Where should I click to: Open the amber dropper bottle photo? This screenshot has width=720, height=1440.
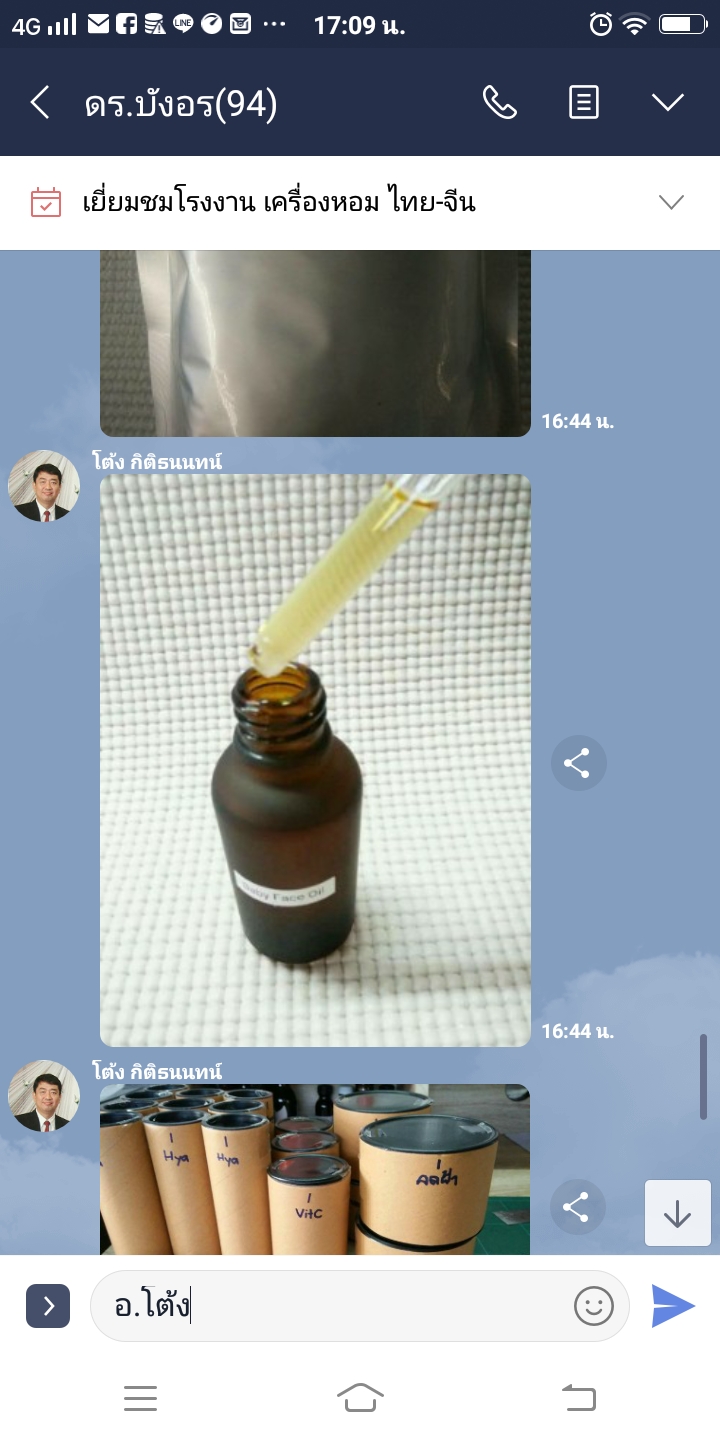click(315, 760)
